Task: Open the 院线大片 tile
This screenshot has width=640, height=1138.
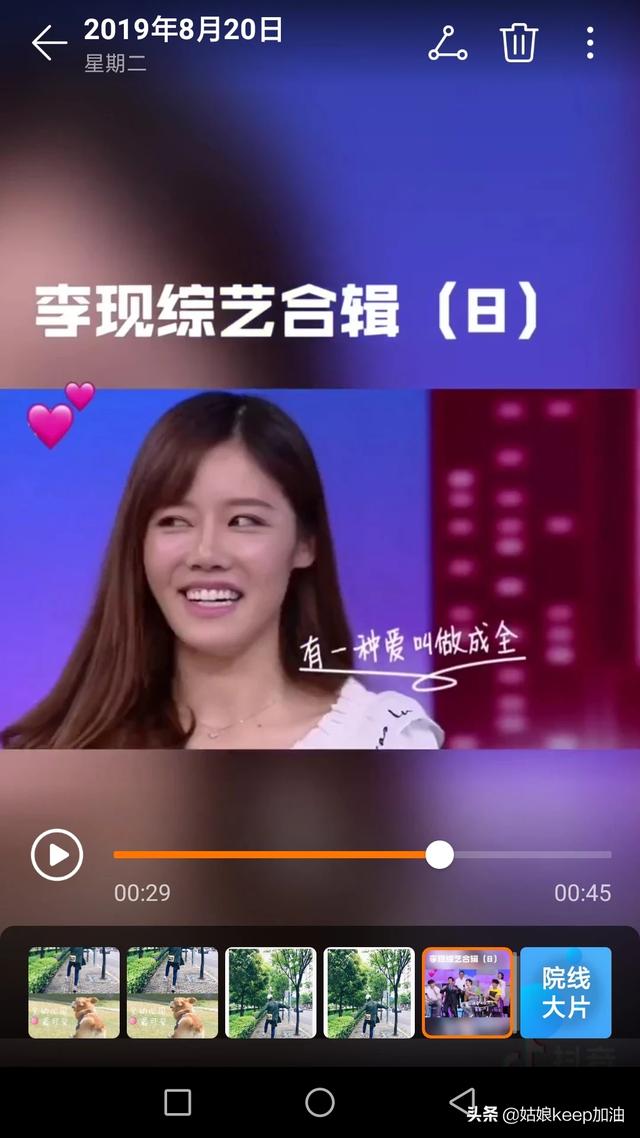Action: (x=566, y=993)
